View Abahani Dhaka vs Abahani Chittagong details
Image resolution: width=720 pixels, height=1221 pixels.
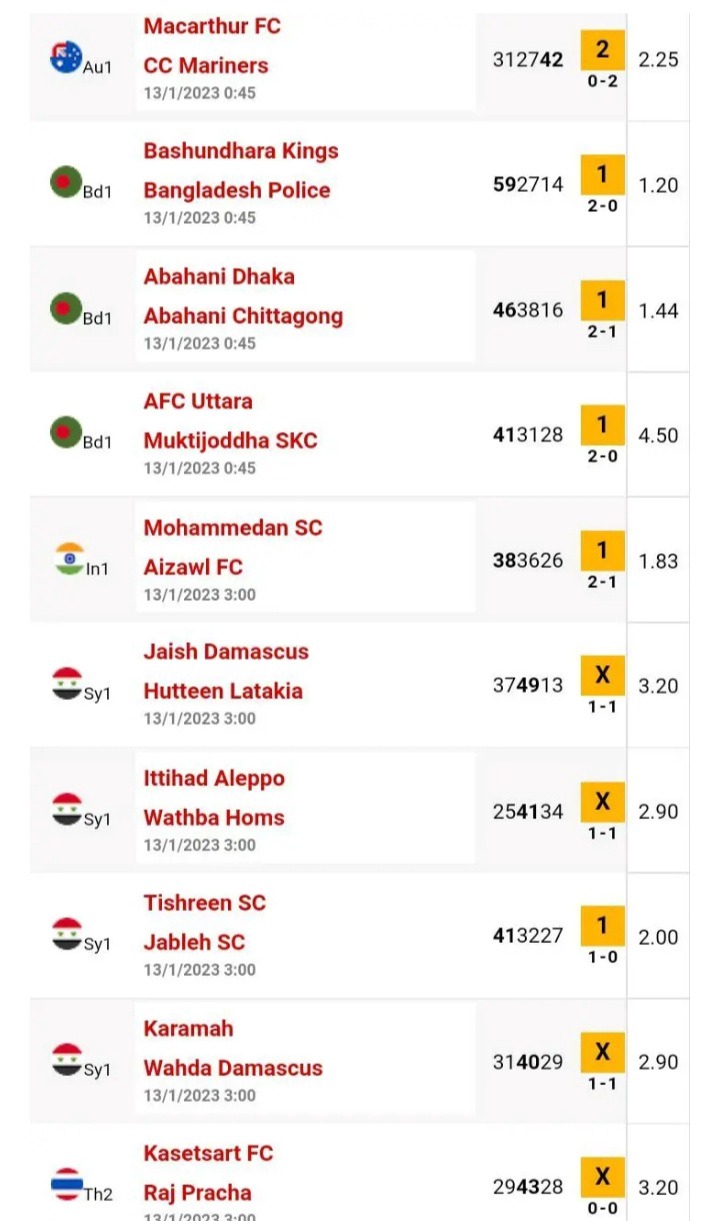(359, 309)
